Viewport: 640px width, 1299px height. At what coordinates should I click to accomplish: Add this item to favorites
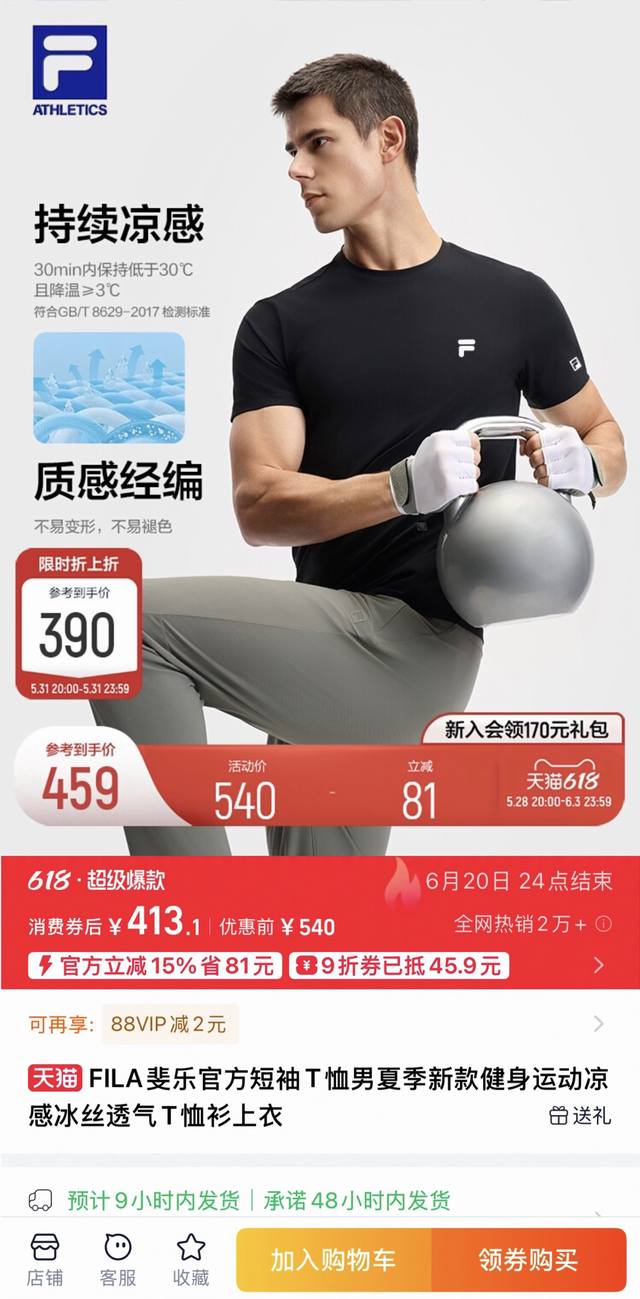[191, 1258]
